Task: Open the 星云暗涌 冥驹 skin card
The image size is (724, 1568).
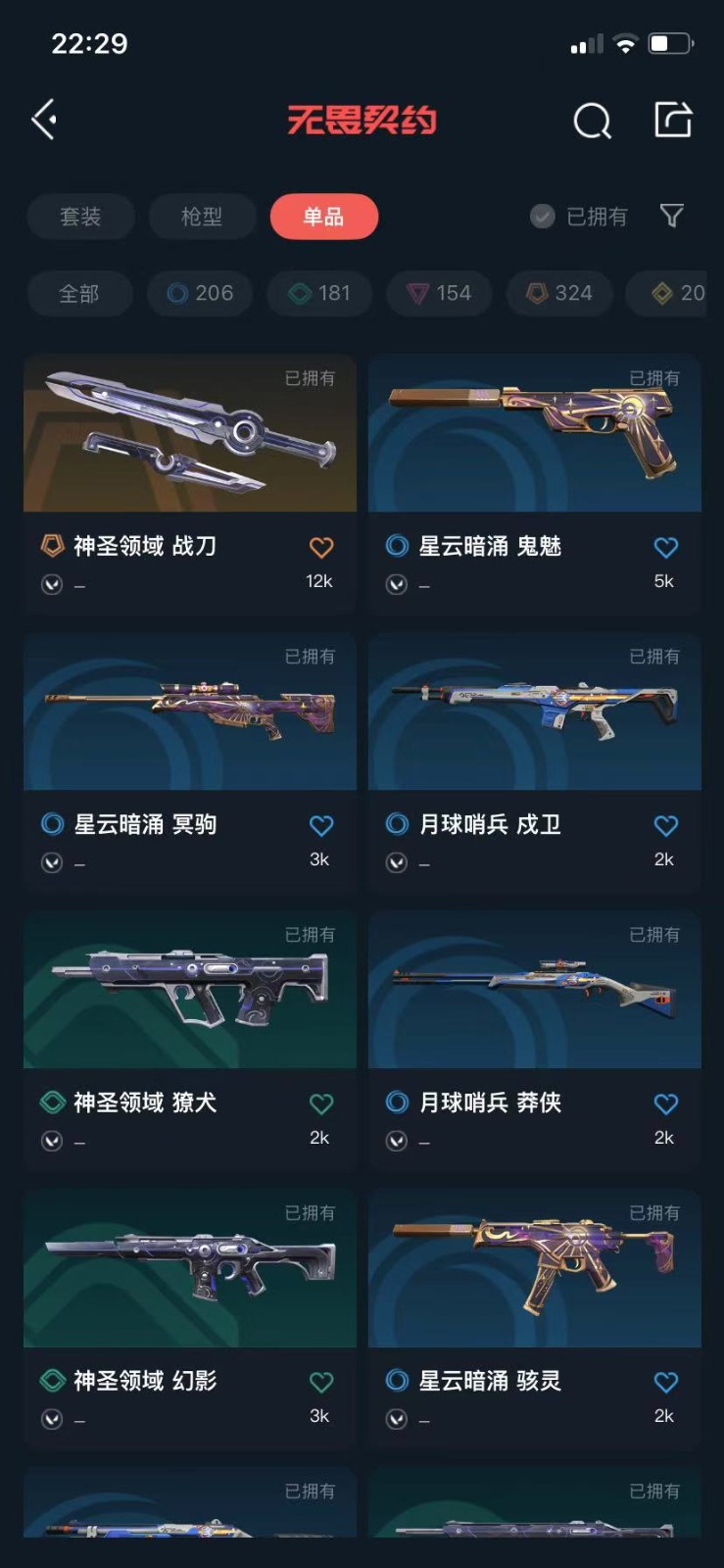Action: click(190, 712)
